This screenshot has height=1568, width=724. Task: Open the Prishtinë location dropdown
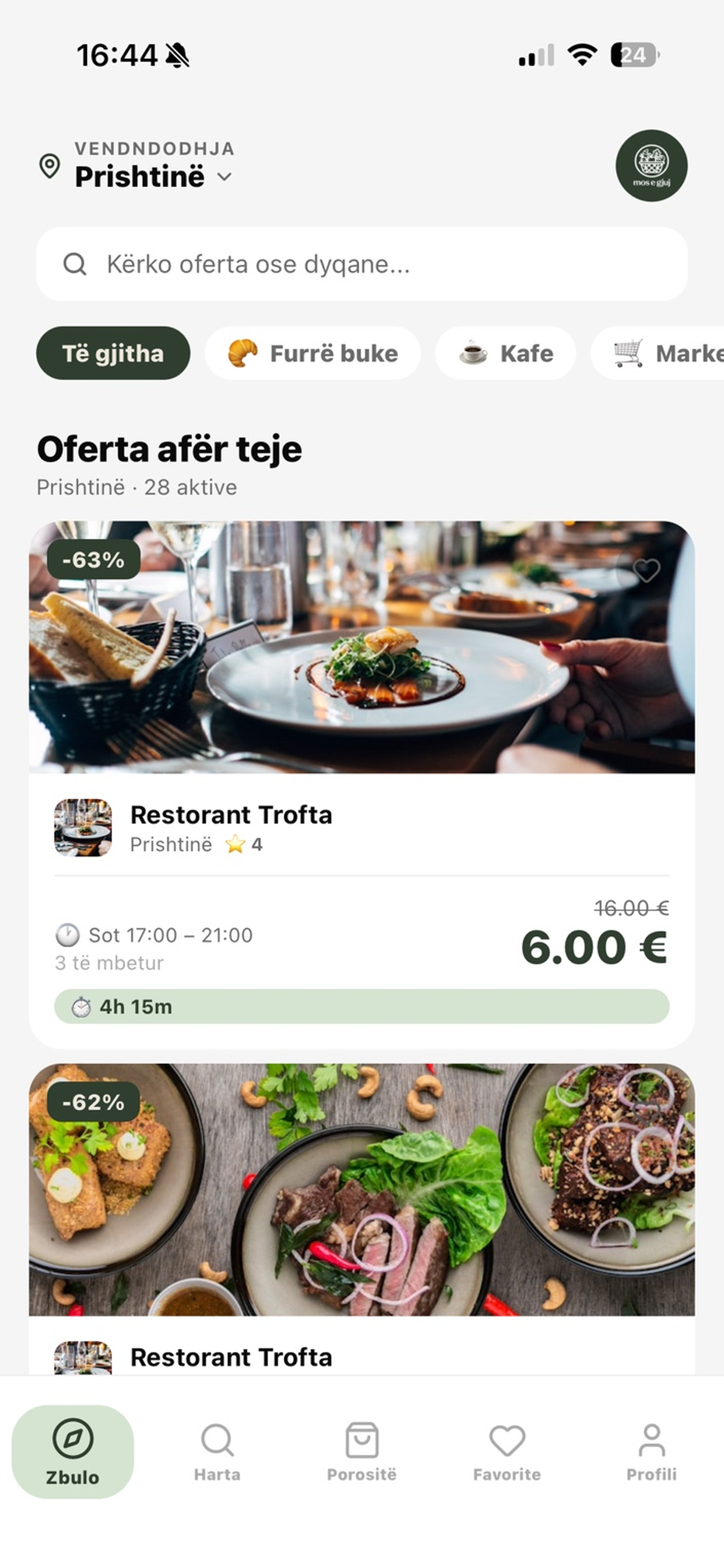click(x=152, y=177)
